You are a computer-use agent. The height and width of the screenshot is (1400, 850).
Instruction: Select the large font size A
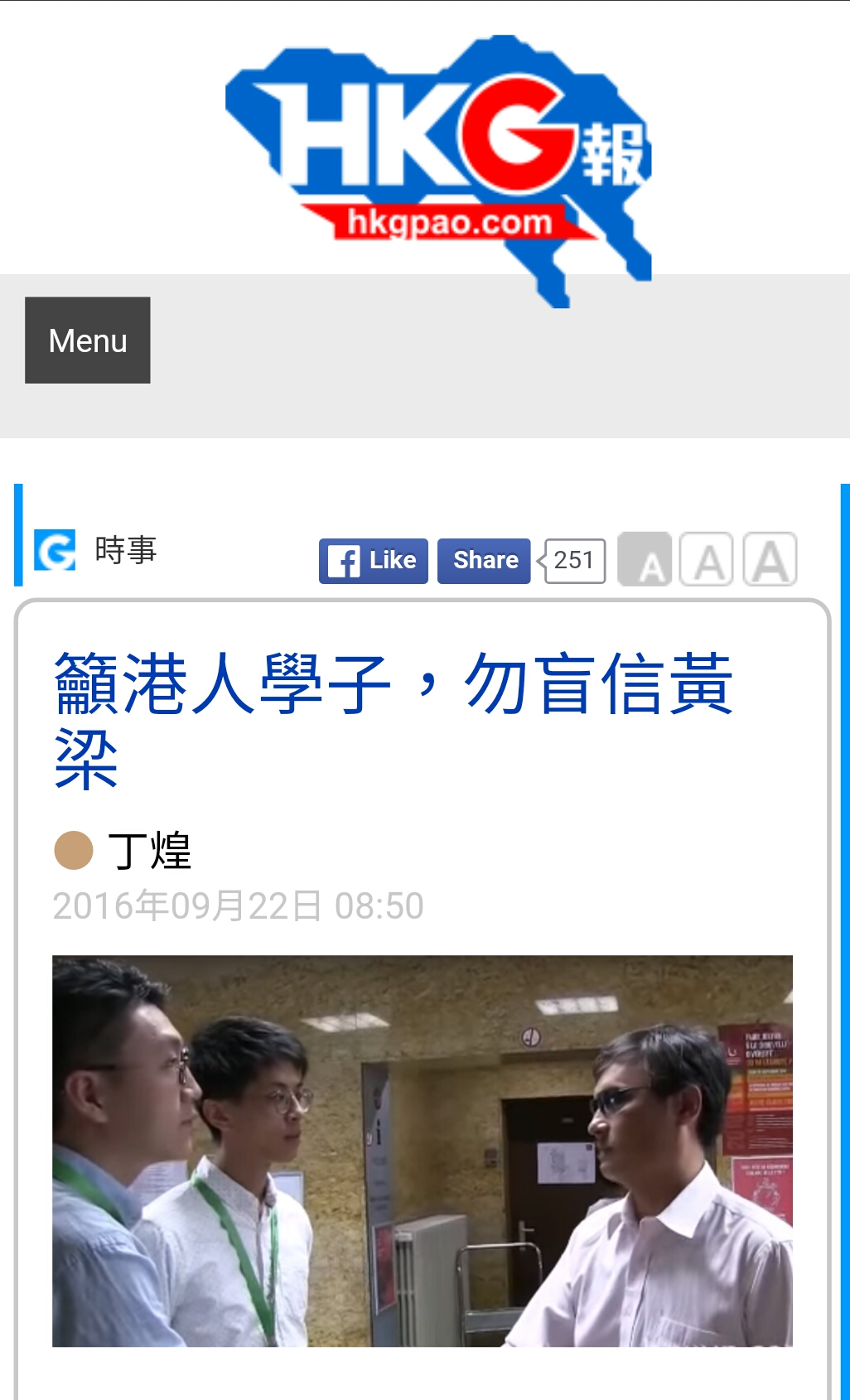click(x=770, y=560)
